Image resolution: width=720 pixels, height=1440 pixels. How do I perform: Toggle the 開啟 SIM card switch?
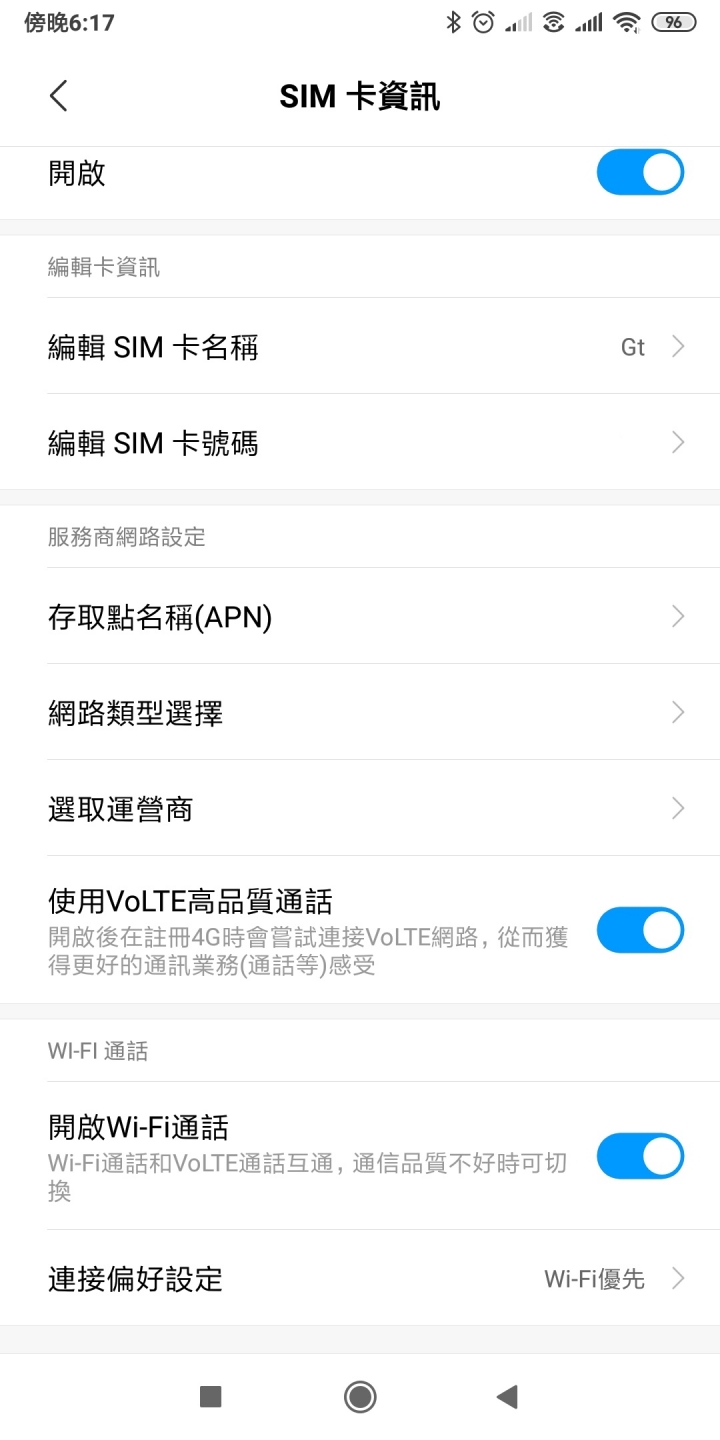click(x=640, y=172)
